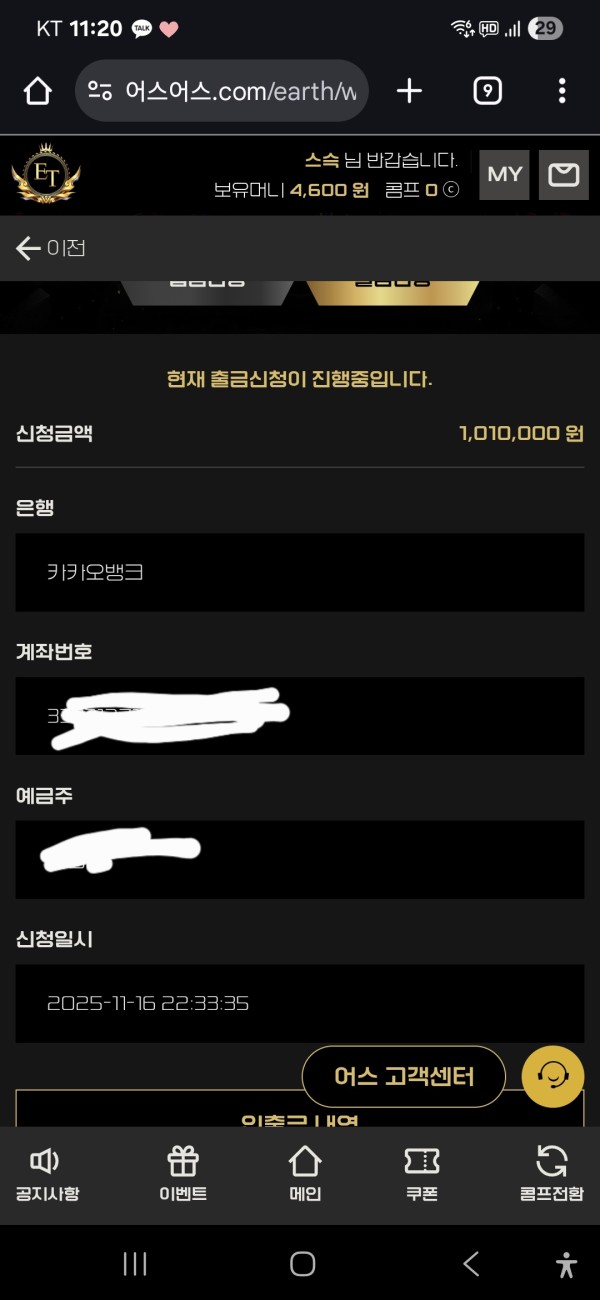
Task: Tap the headset chat icon
Action: (553, 1076)
